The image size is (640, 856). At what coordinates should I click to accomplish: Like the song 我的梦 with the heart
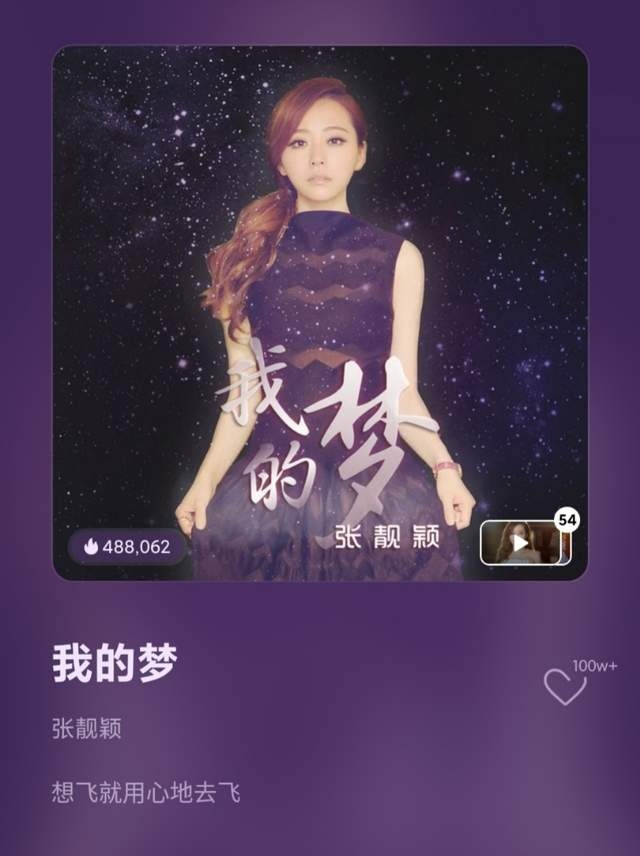point(564,686)
